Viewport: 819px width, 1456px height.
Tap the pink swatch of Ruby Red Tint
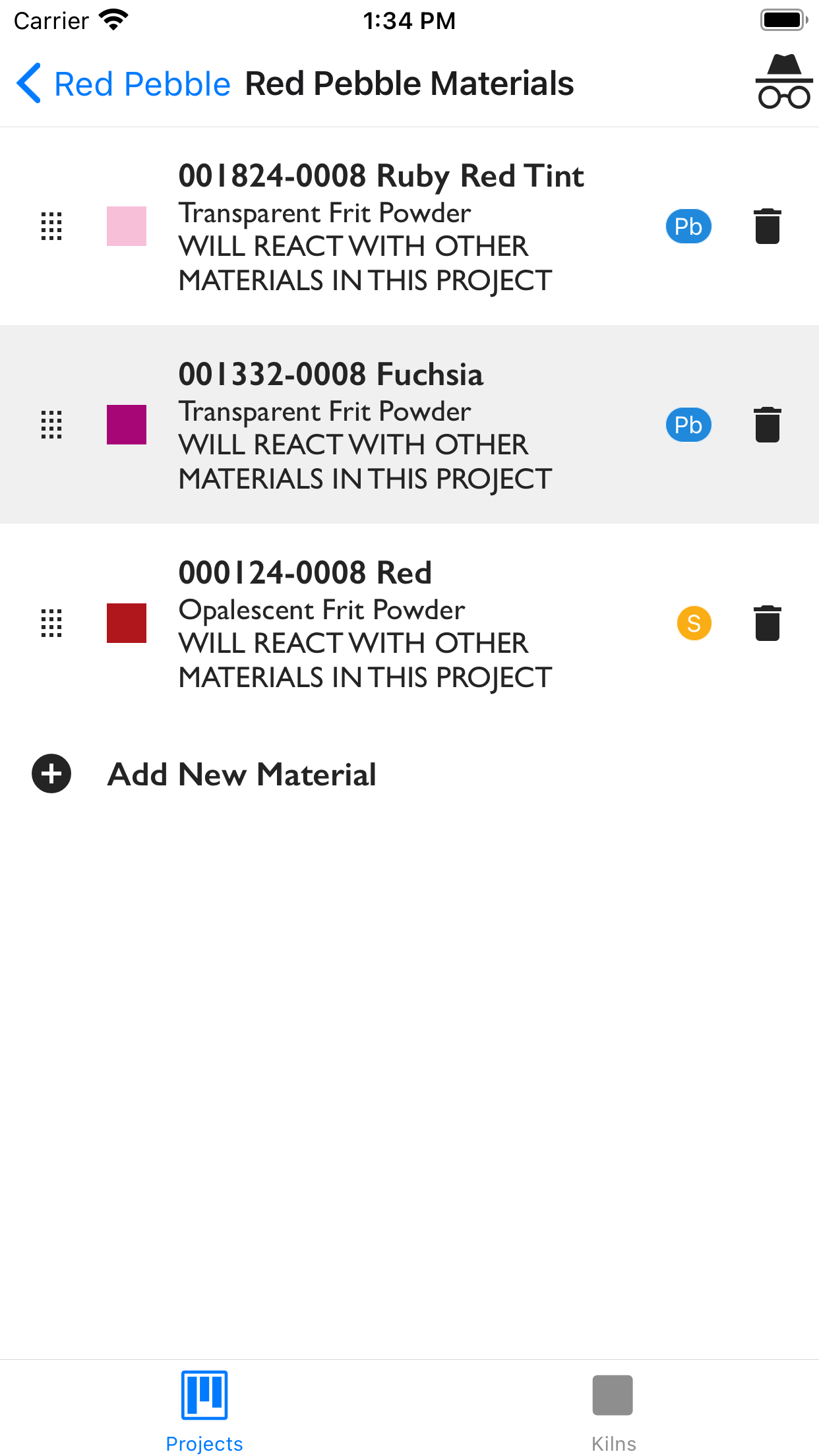(127, 226)
